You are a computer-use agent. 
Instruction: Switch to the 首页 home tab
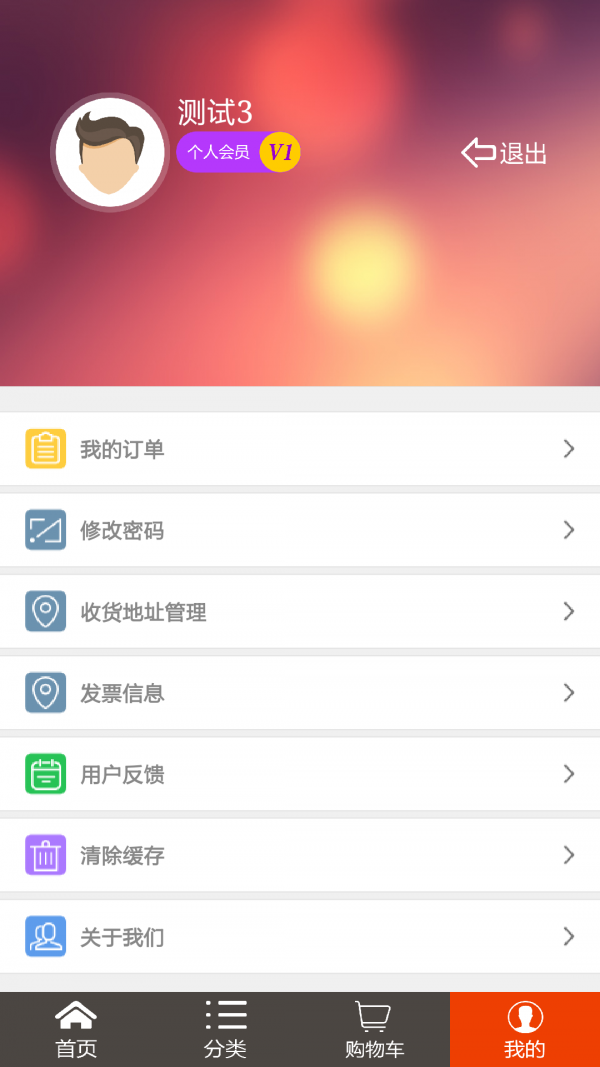(75, 1029)
